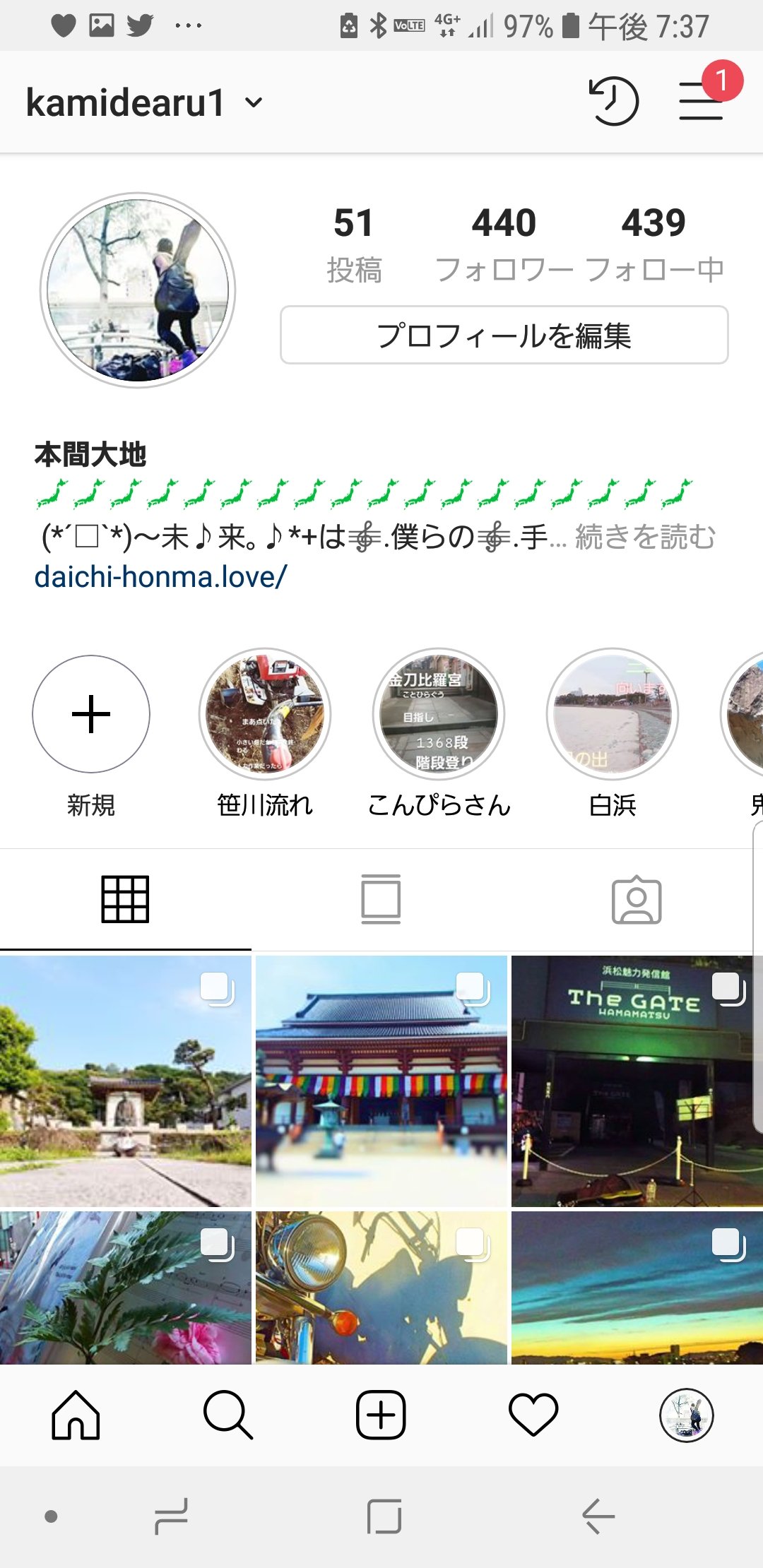Open the search and explore tab

pos(227,1415)
